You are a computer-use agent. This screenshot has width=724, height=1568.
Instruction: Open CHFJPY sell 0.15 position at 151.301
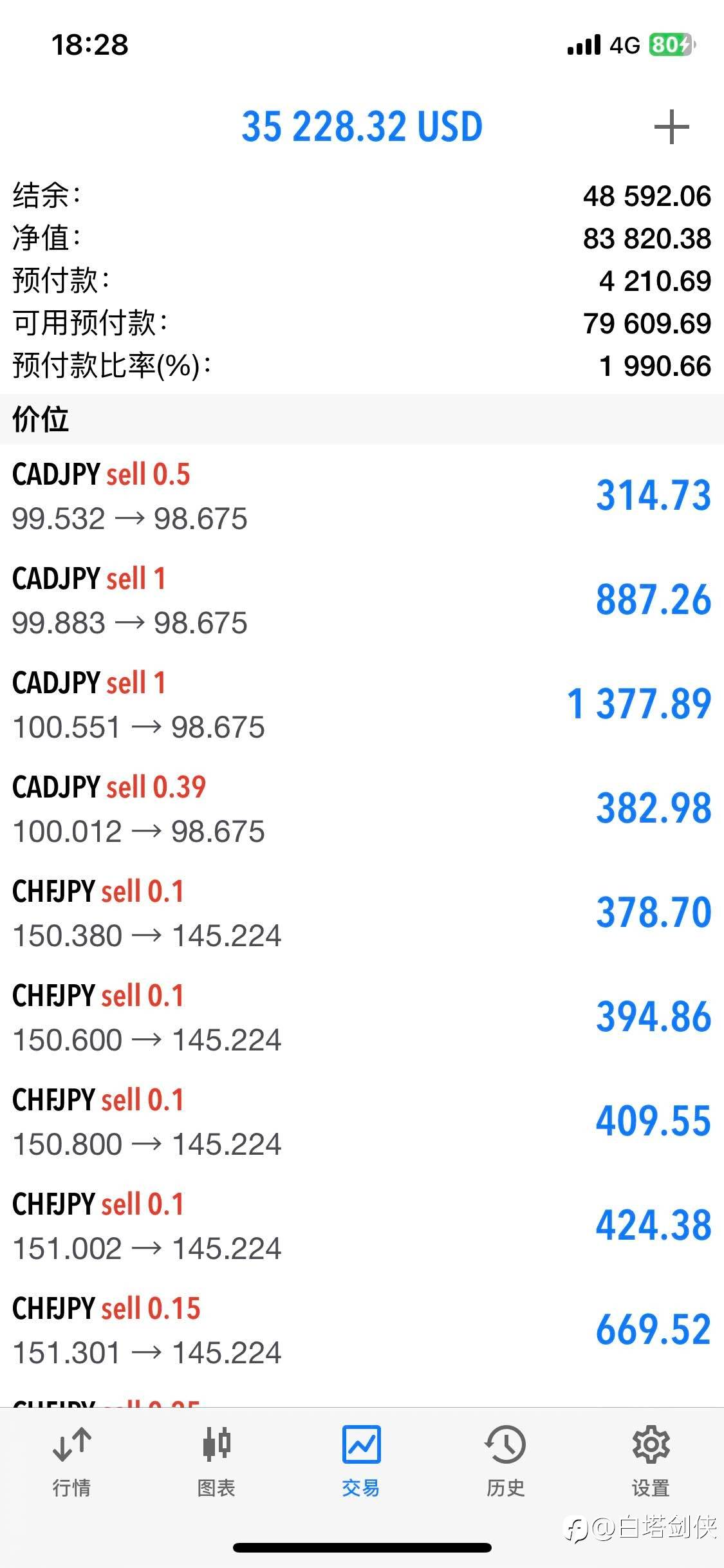click(362, 1330)
